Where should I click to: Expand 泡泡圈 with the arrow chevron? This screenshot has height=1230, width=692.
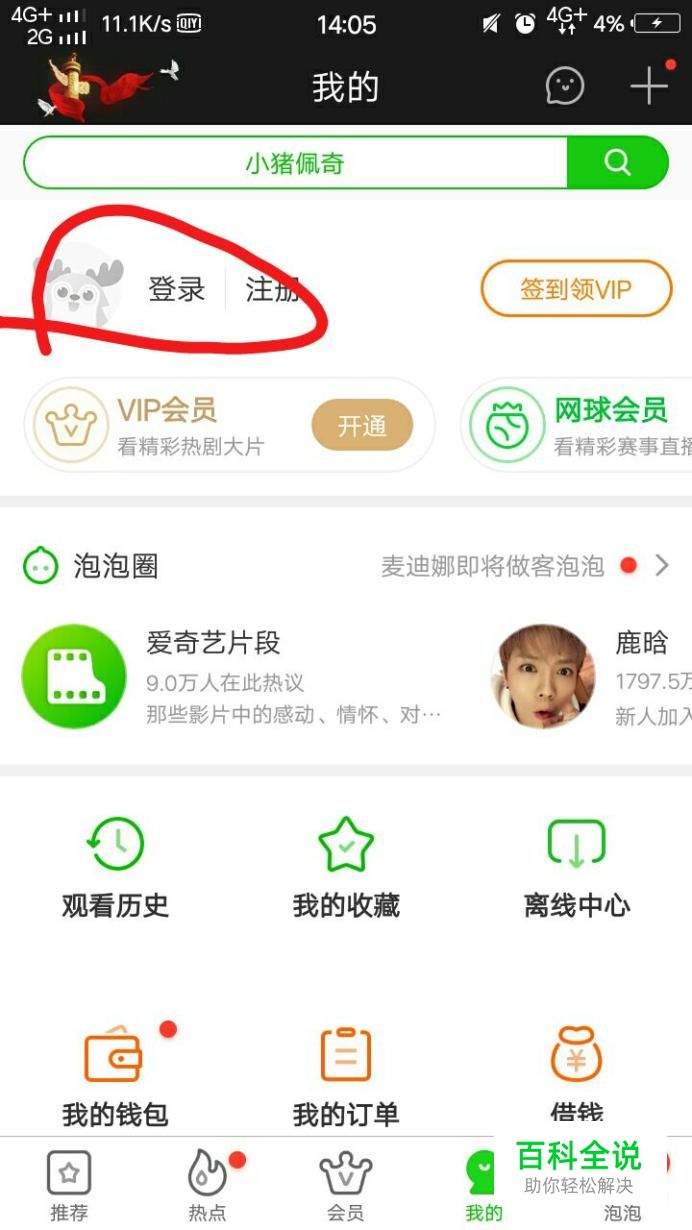point(661,566)
